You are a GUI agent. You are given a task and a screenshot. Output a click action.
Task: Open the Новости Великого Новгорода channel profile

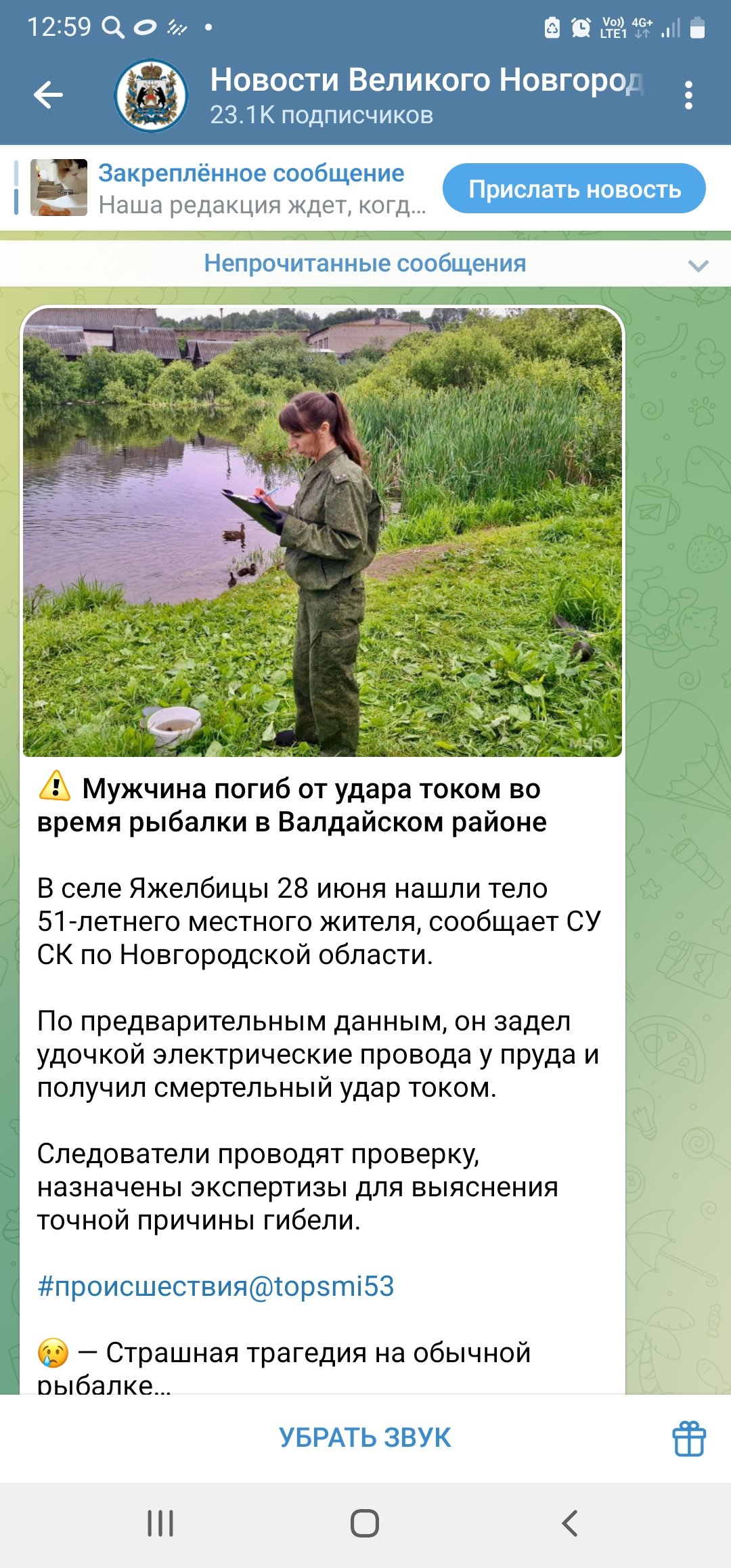(379, 95)
